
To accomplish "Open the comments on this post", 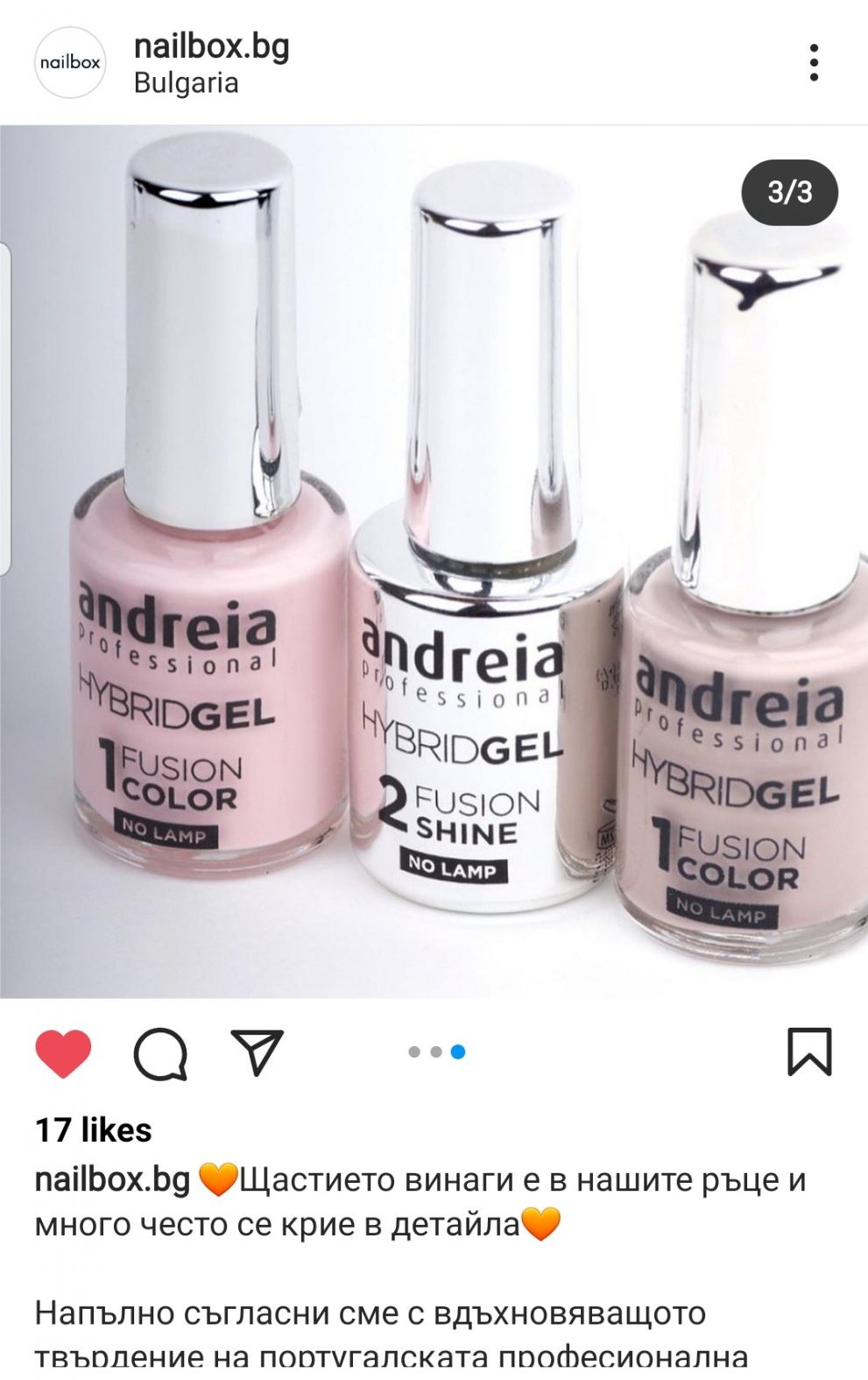I will [160, 1052].
